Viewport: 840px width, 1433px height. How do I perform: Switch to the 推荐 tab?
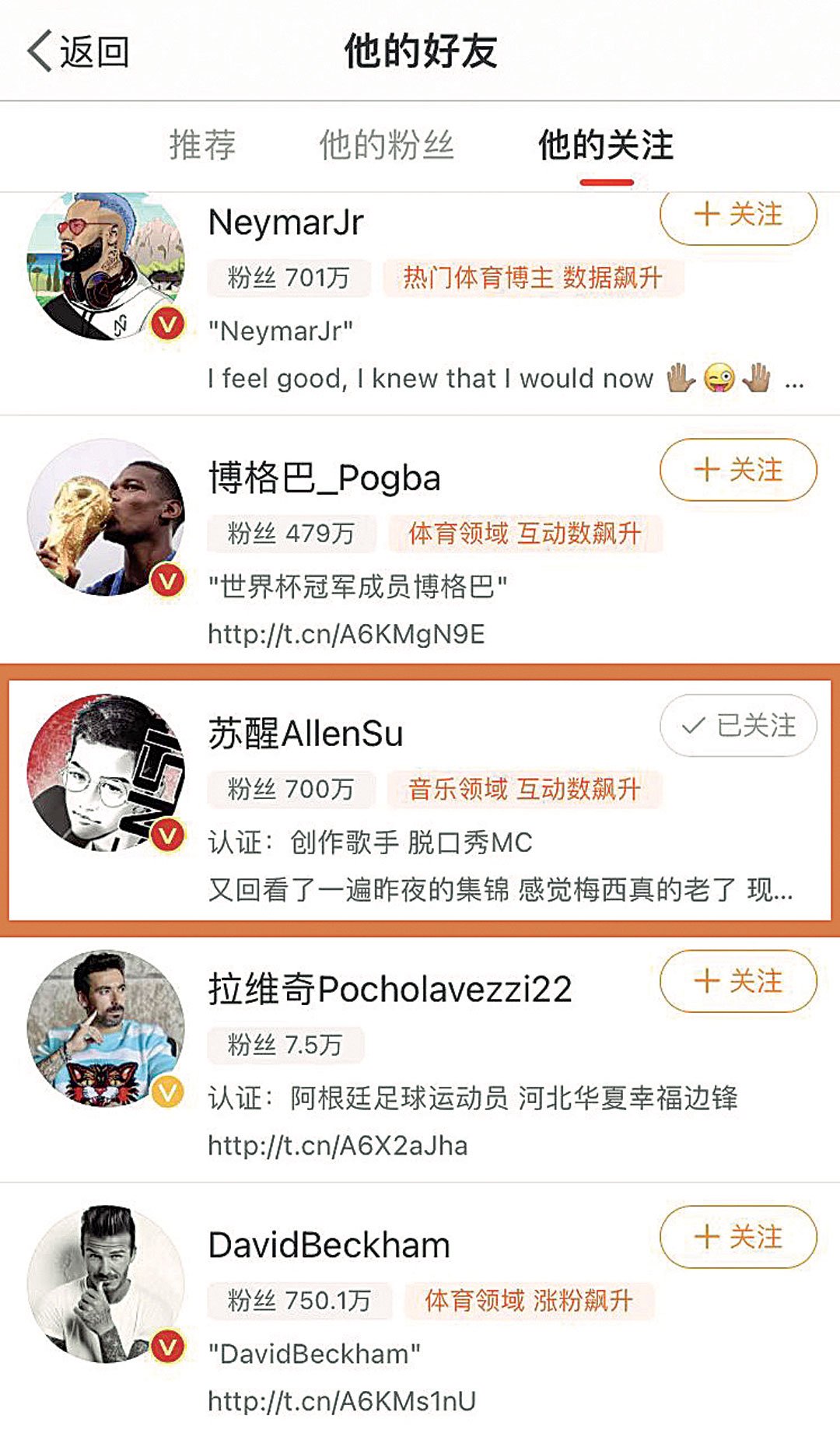coord(202,145)
